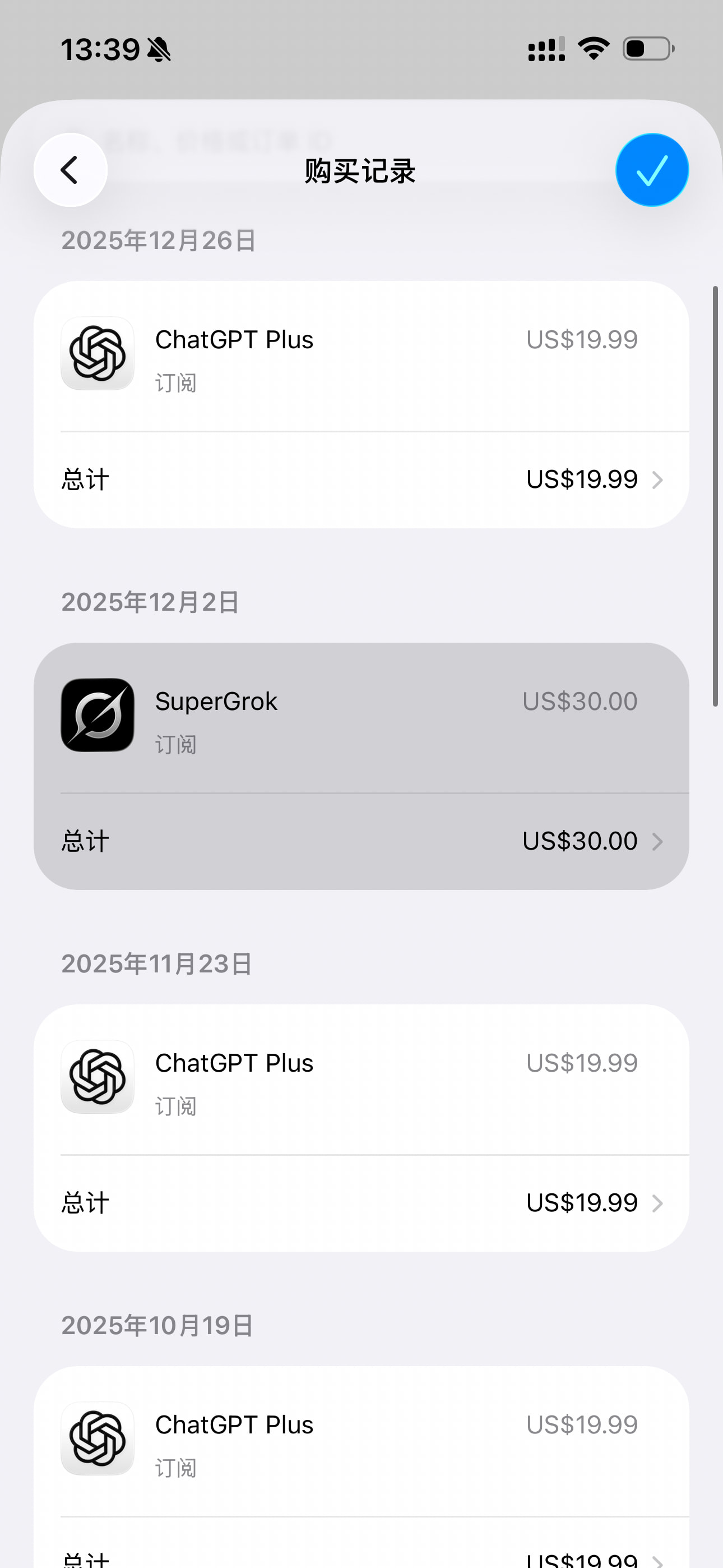Image resolution: width=723 pixels, height=1568 pixels.
Task: Select the ChatGPT Plus purchase from November 23
Action: coord(361,1079)
